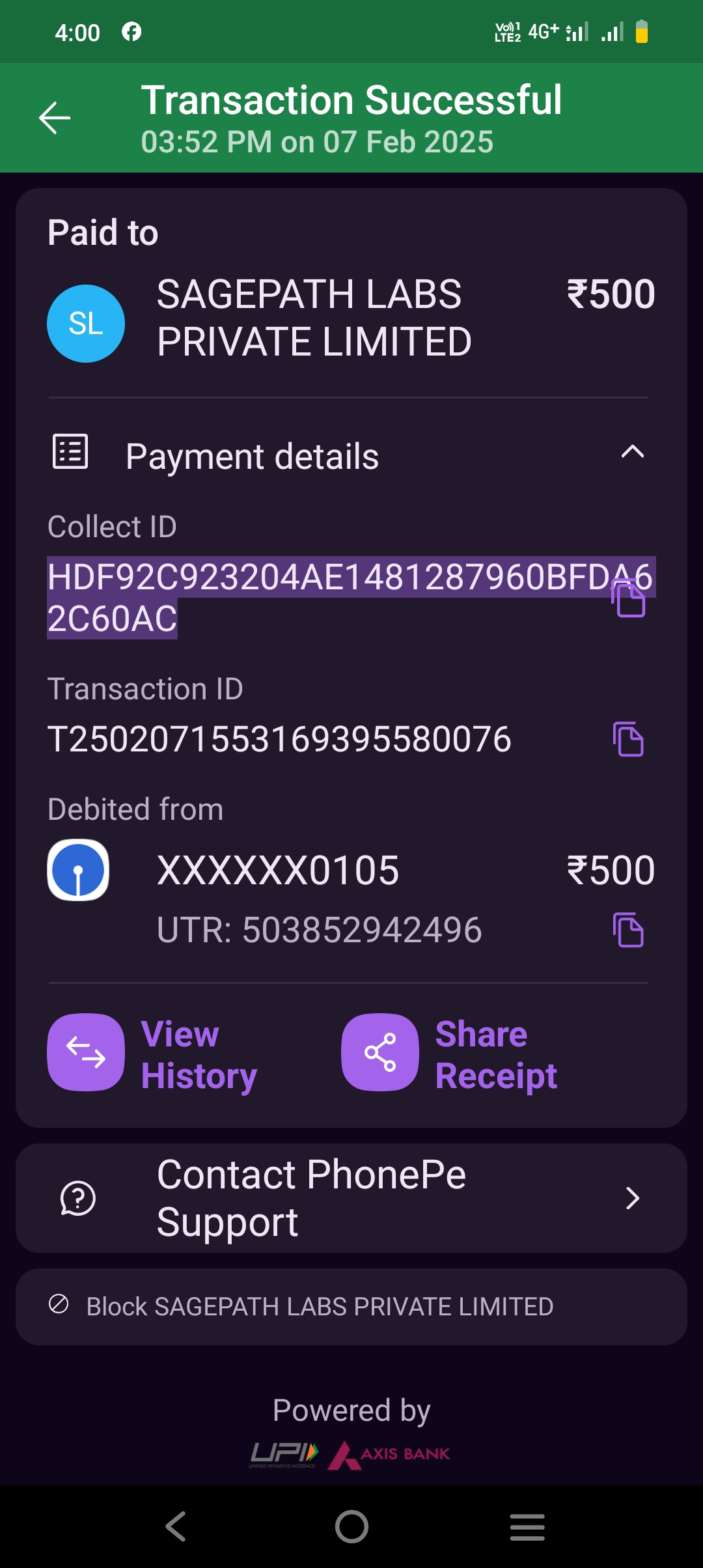Open View History

pyautogui.click(x=153, y=1053)
